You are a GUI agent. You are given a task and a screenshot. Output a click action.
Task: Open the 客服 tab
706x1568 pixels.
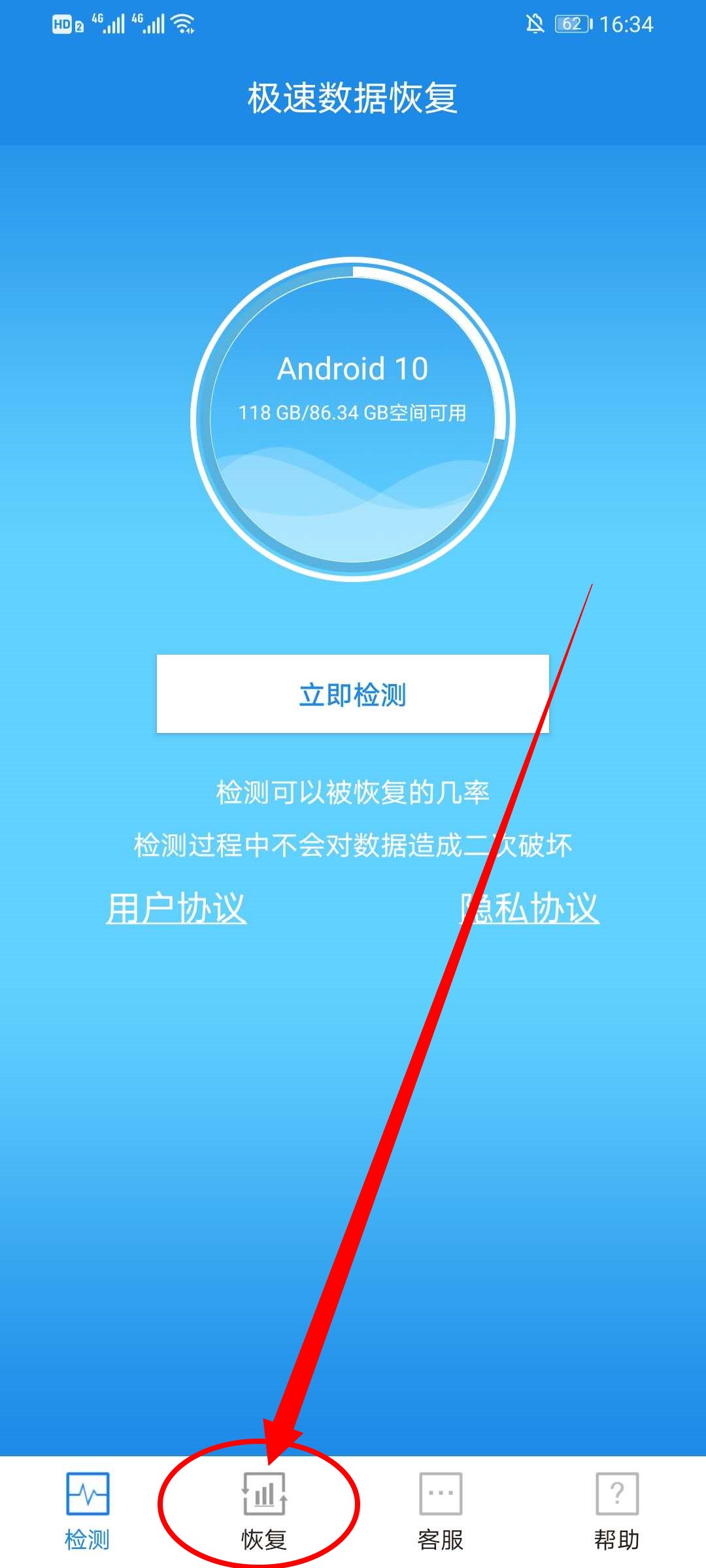(441, 1511)
